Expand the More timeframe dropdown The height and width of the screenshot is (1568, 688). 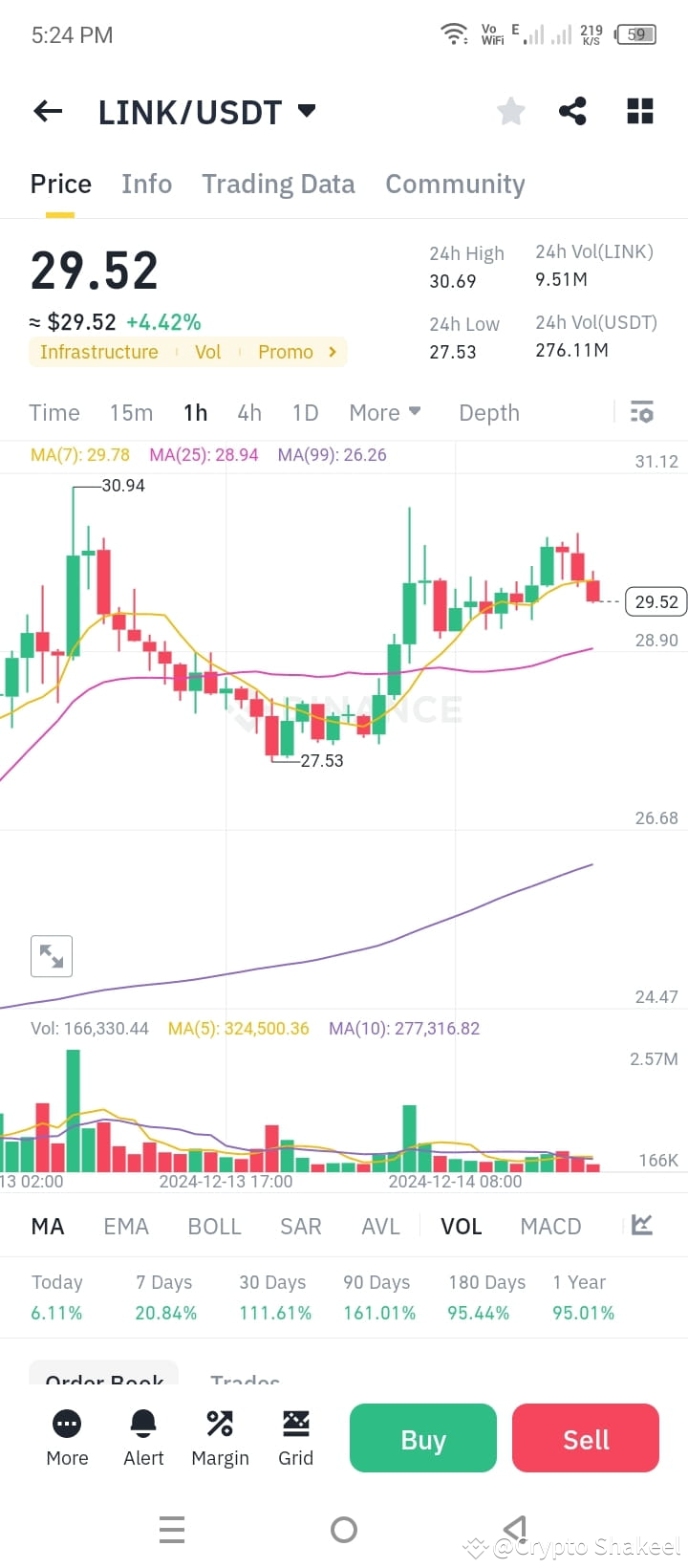[384, 412]
